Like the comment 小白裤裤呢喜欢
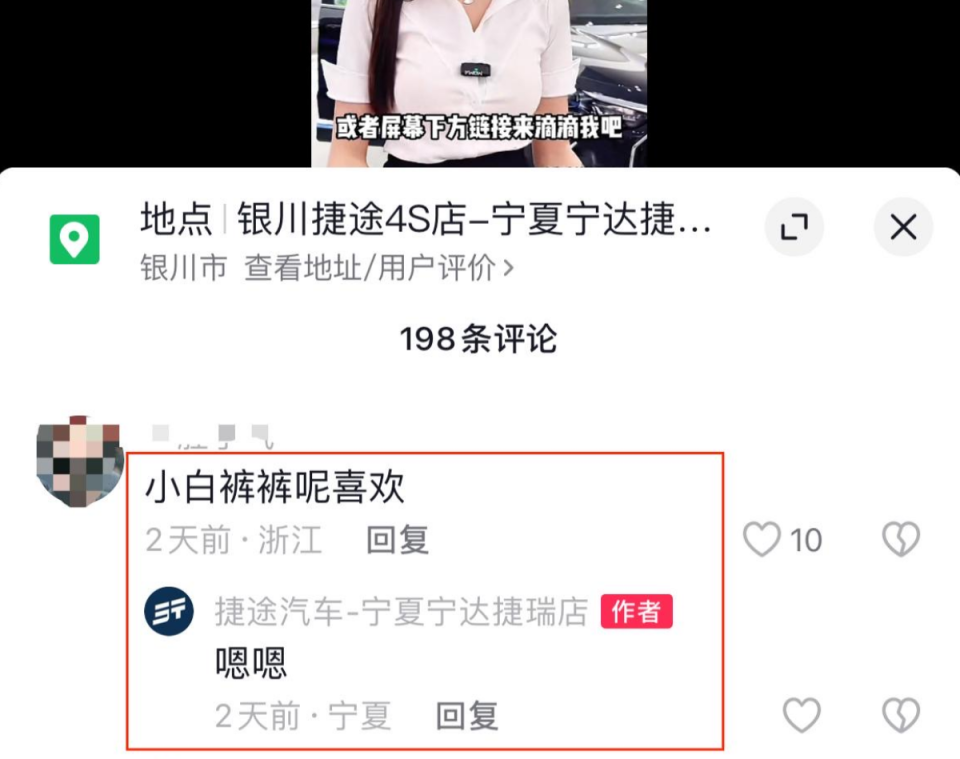Screen dimensions: 960x759 (762, 540)
